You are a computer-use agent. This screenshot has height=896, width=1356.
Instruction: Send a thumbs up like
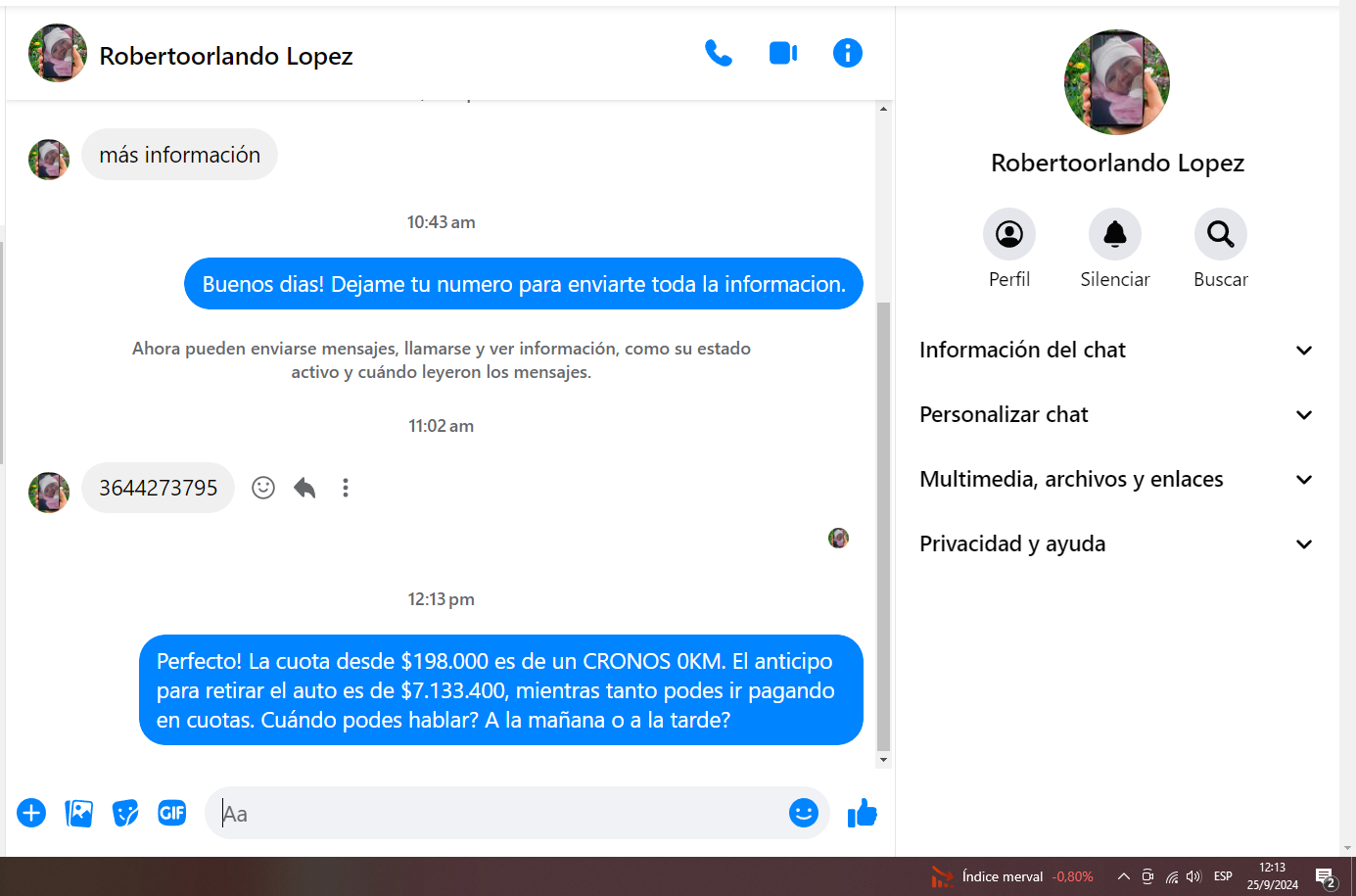tap(863, 813)
